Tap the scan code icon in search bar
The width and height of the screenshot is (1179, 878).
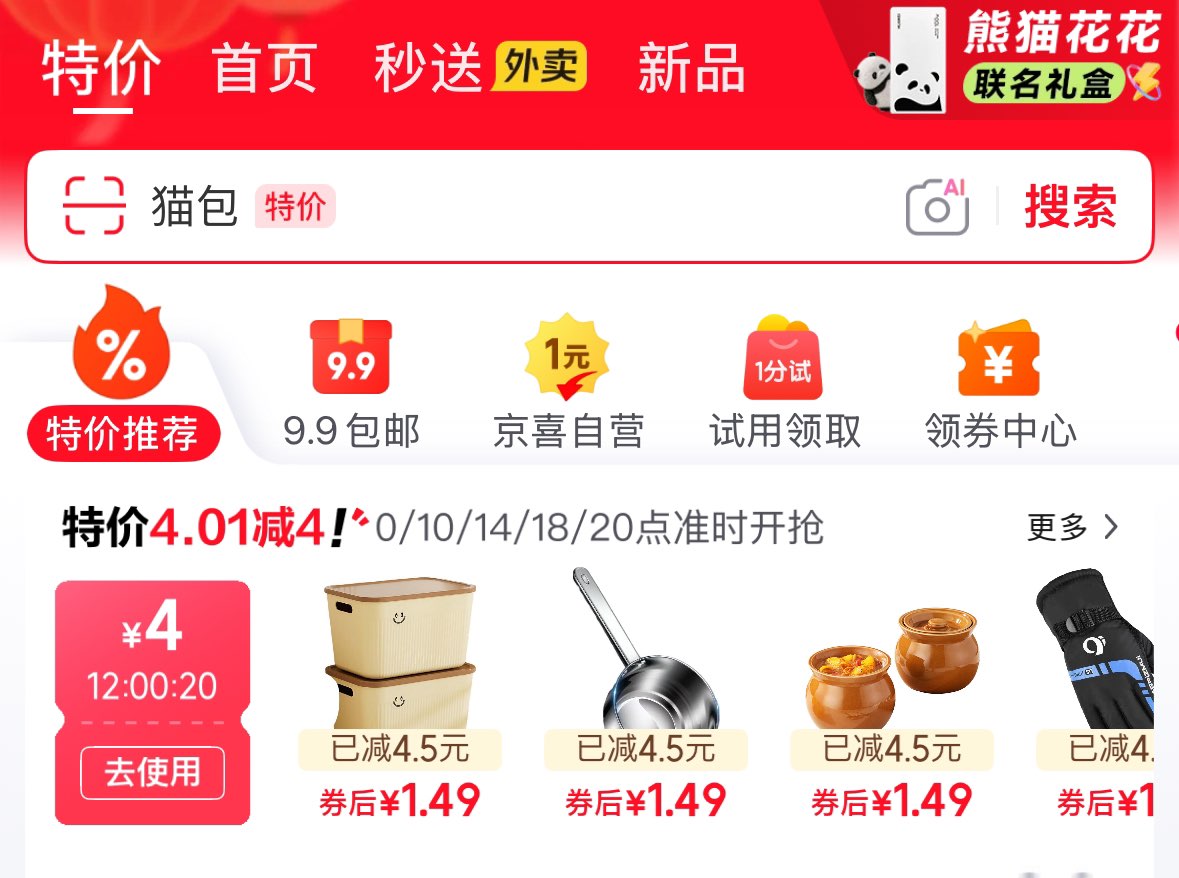(94, 206)
